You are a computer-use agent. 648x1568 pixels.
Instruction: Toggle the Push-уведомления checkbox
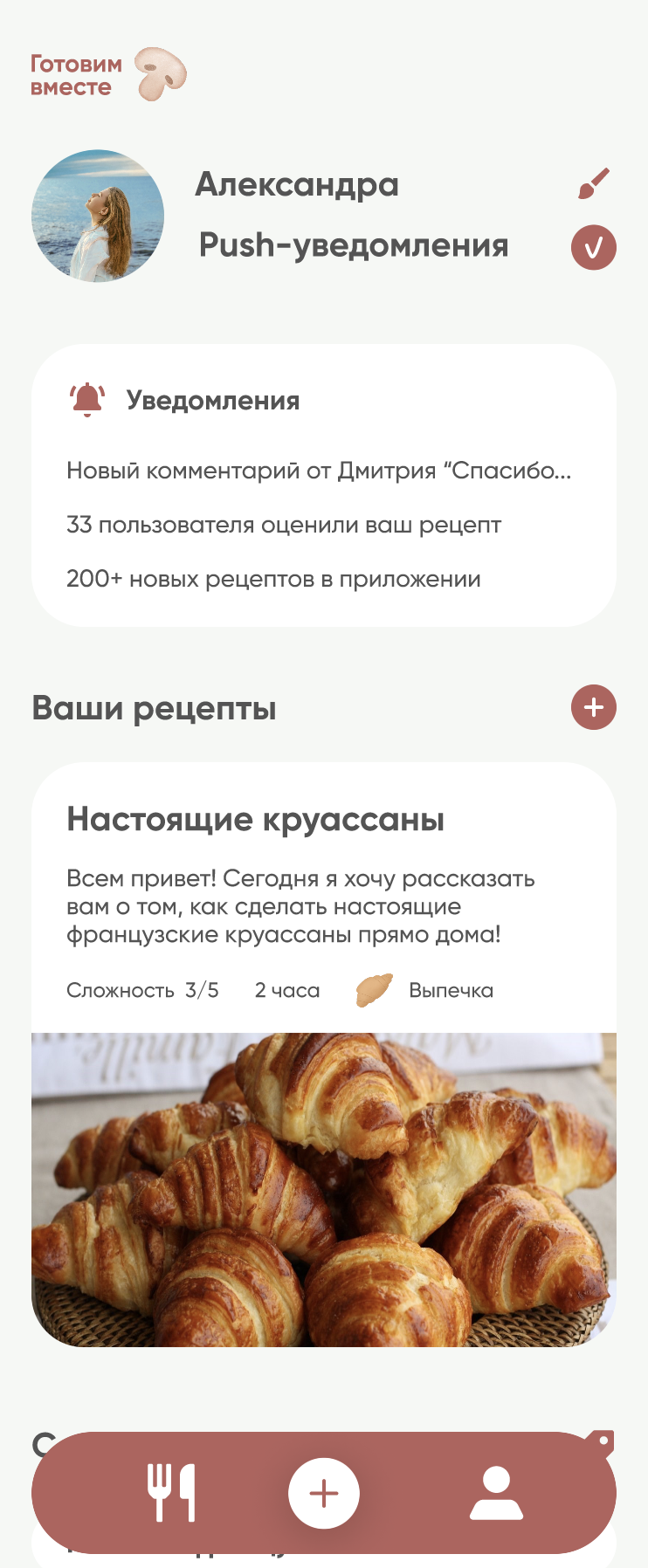tap(594, 248)
